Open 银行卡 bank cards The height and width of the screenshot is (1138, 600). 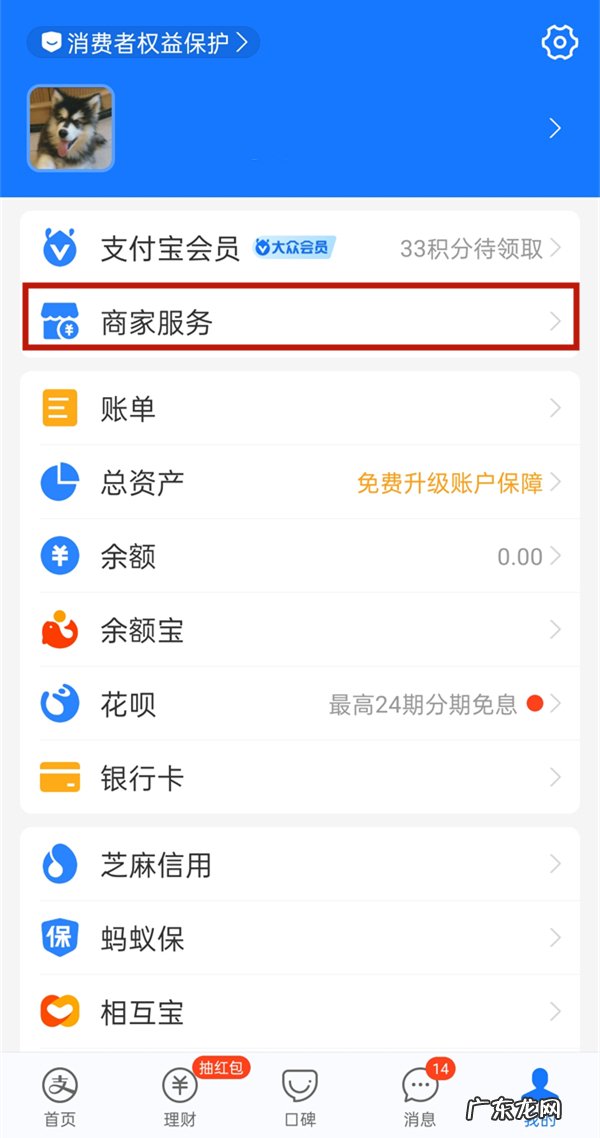300,778
